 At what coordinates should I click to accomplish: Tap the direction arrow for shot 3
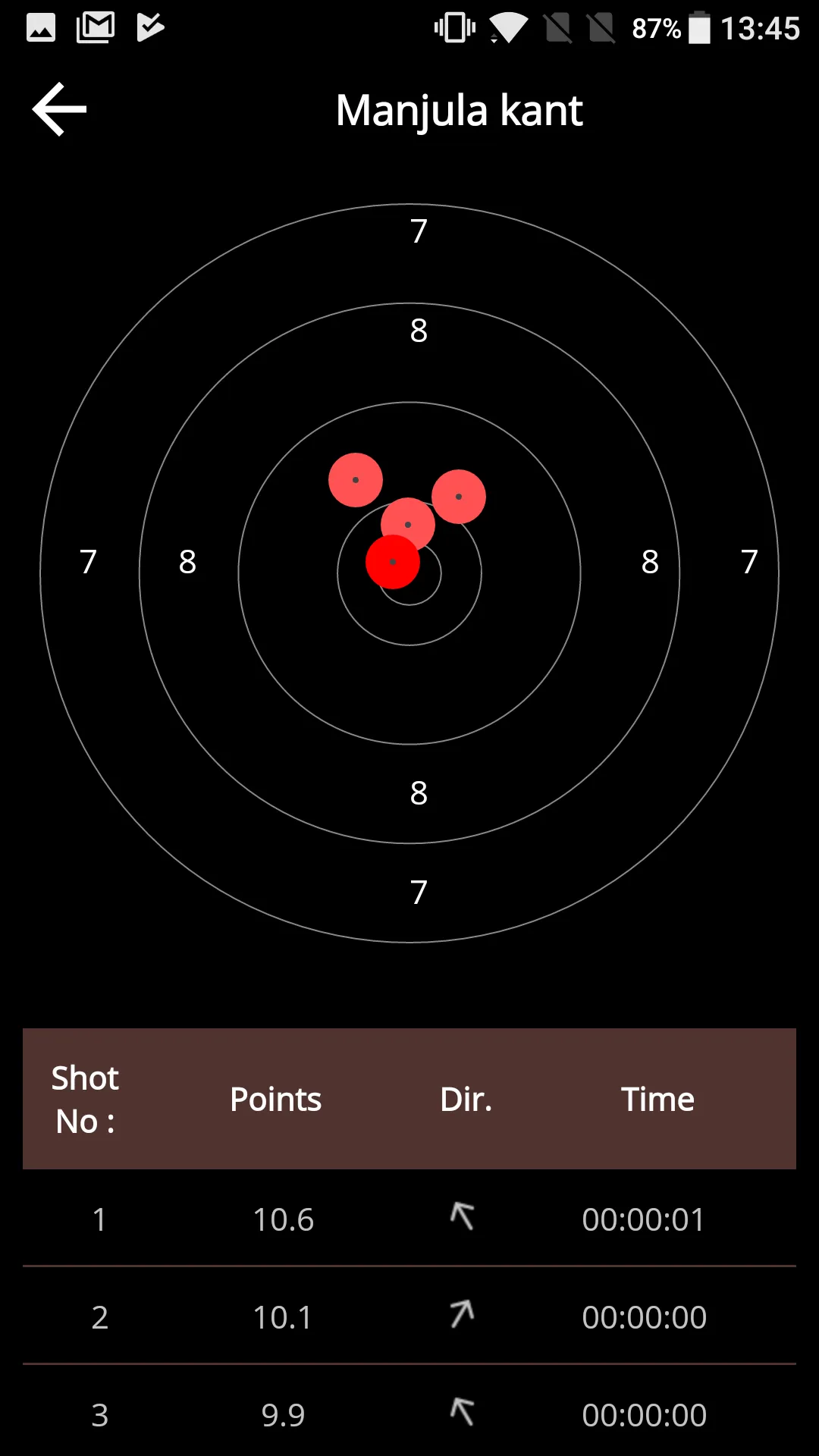[x=463, y=1412]
